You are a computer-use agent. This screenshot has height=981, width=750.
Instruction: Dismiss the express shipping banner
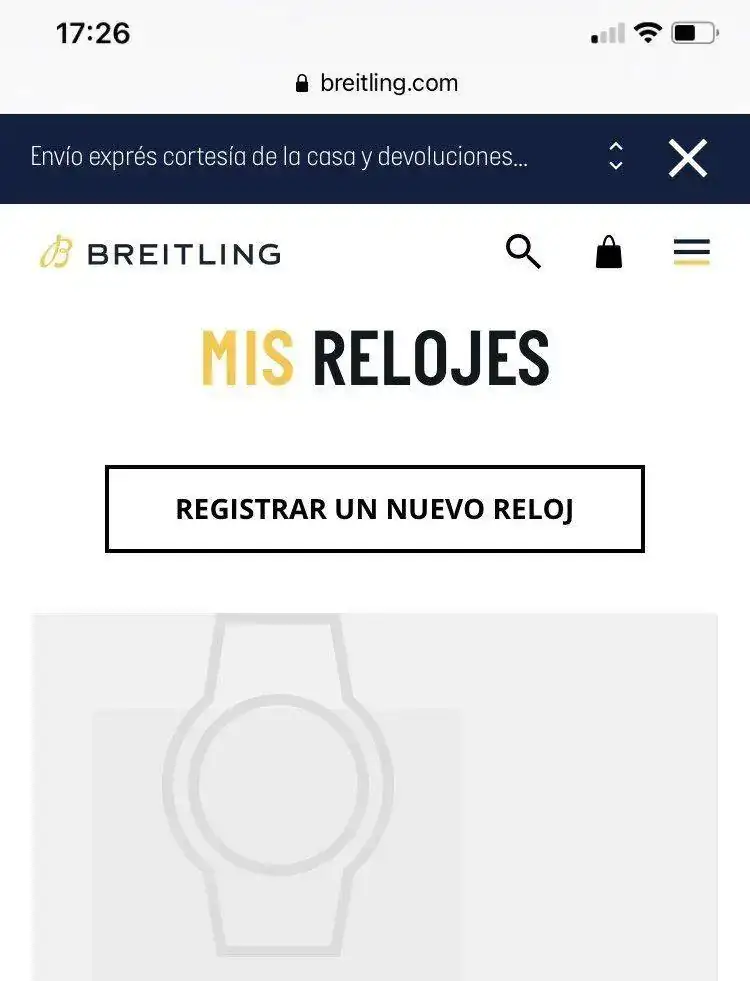pyautogui.click(x=687, y=158)
